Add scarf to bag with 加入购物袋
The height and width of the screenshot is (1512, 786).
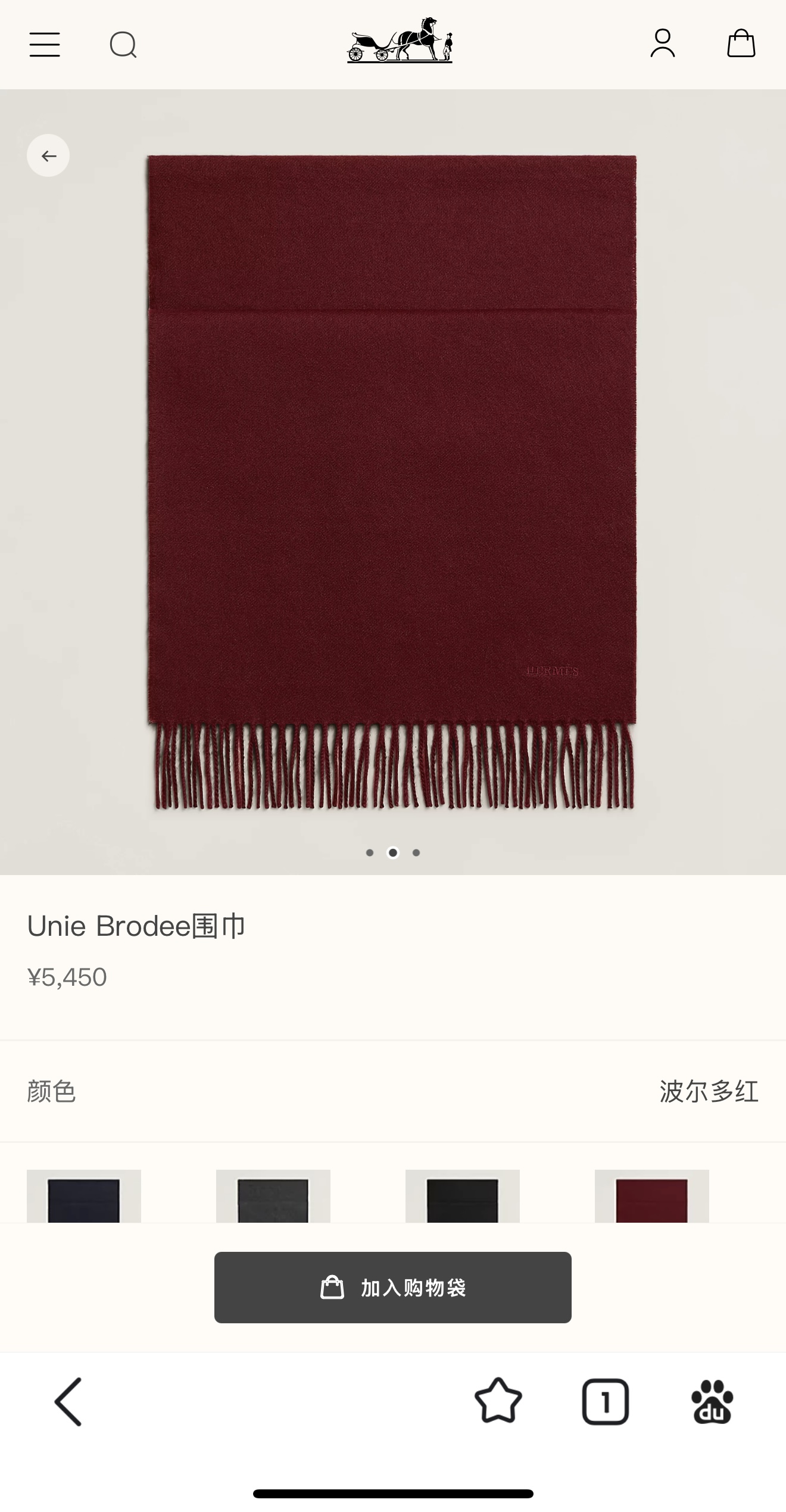point(393,1288)
